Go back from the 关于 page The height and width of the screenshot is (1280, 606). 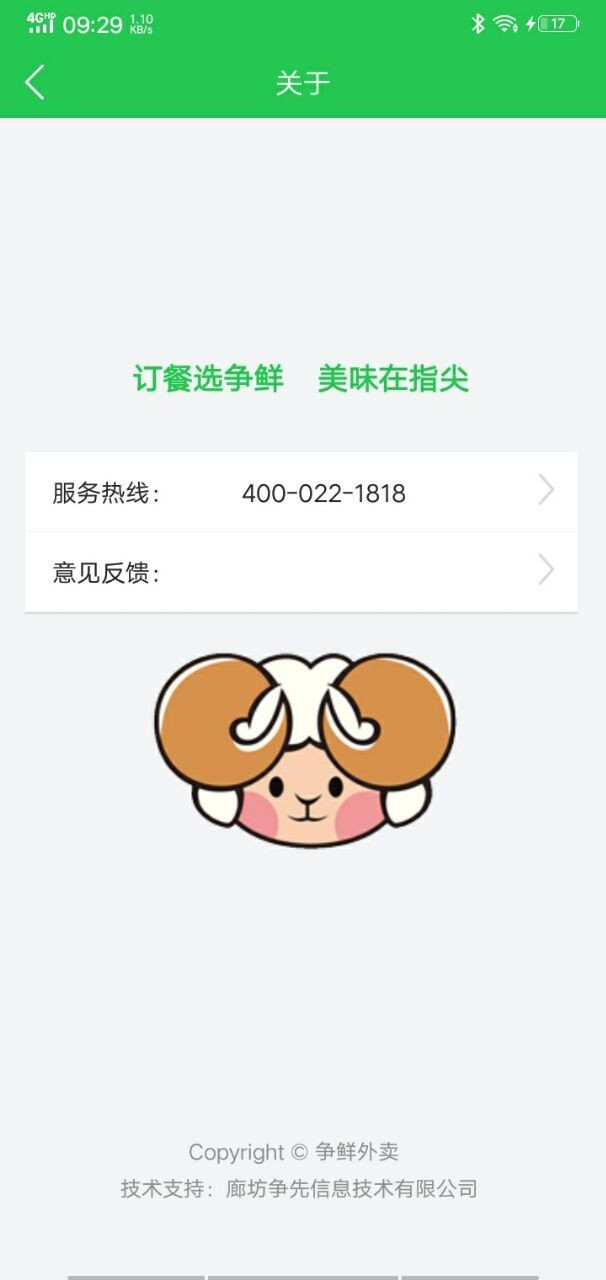(x=35, y=82)
